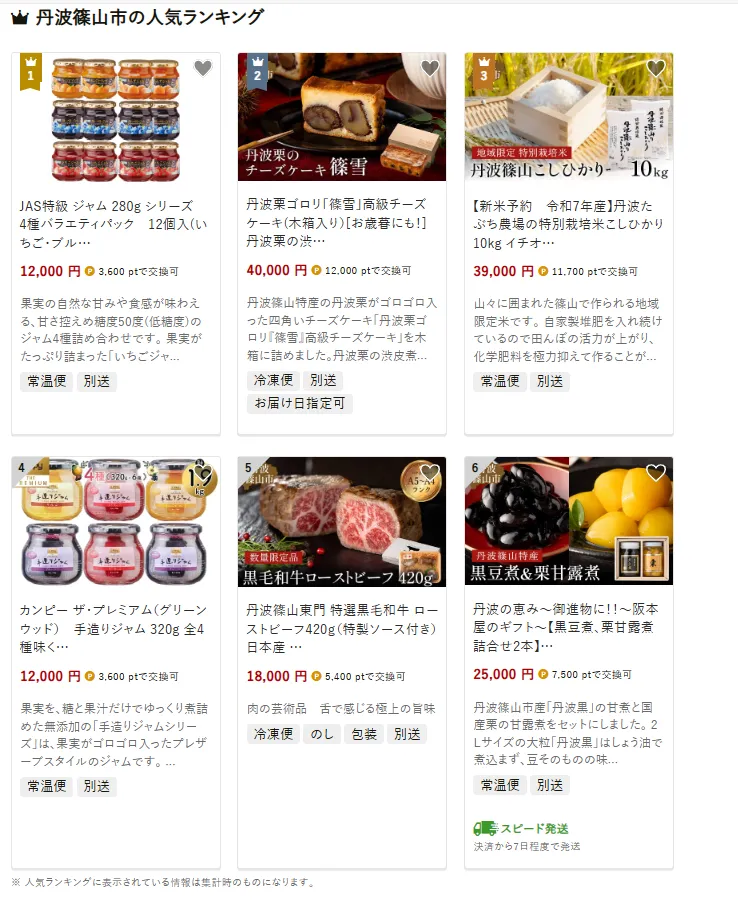Open 丹波の恵み 阪本屋のギフト product
The image size is (738, 908).
[568, 627]
